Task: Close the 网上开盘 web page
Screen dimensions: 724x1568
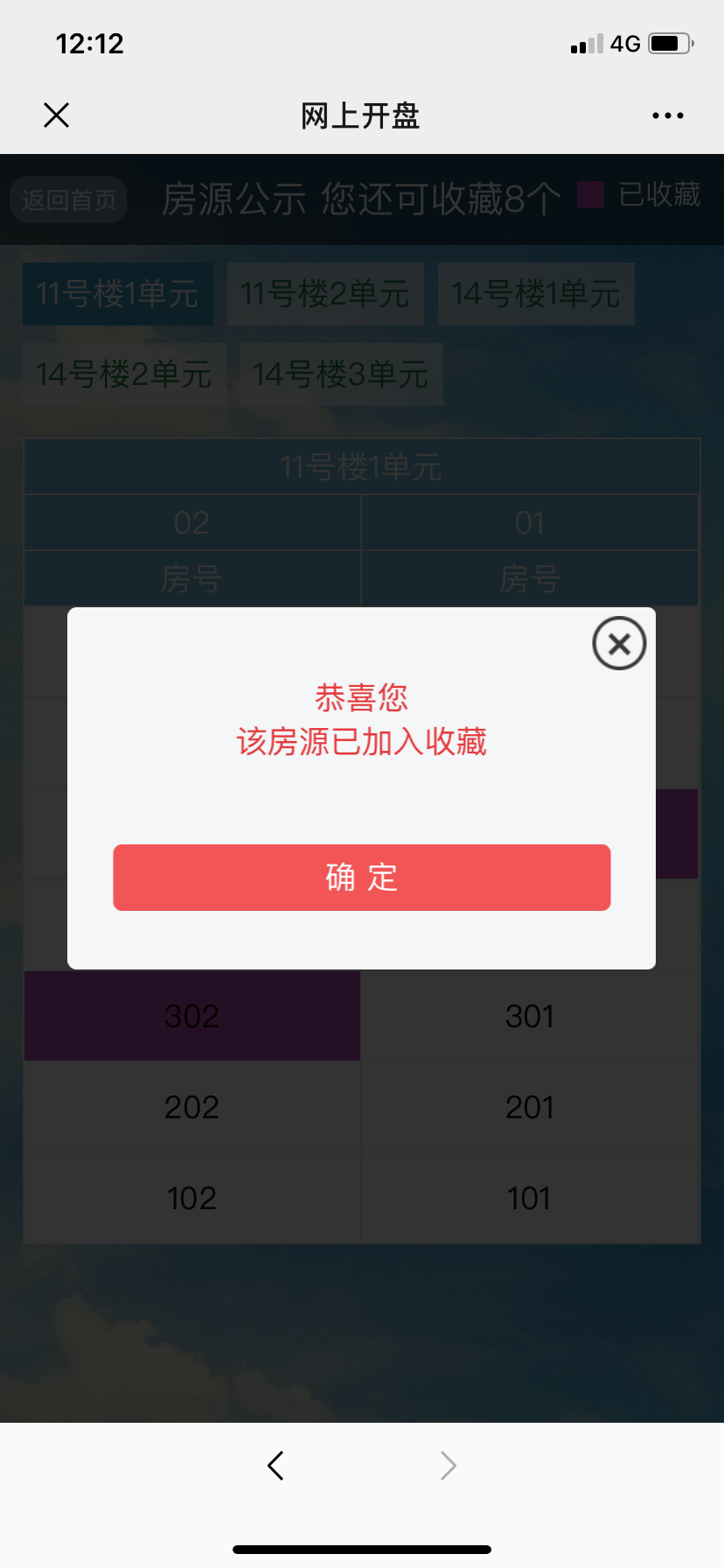Action: 56,115
